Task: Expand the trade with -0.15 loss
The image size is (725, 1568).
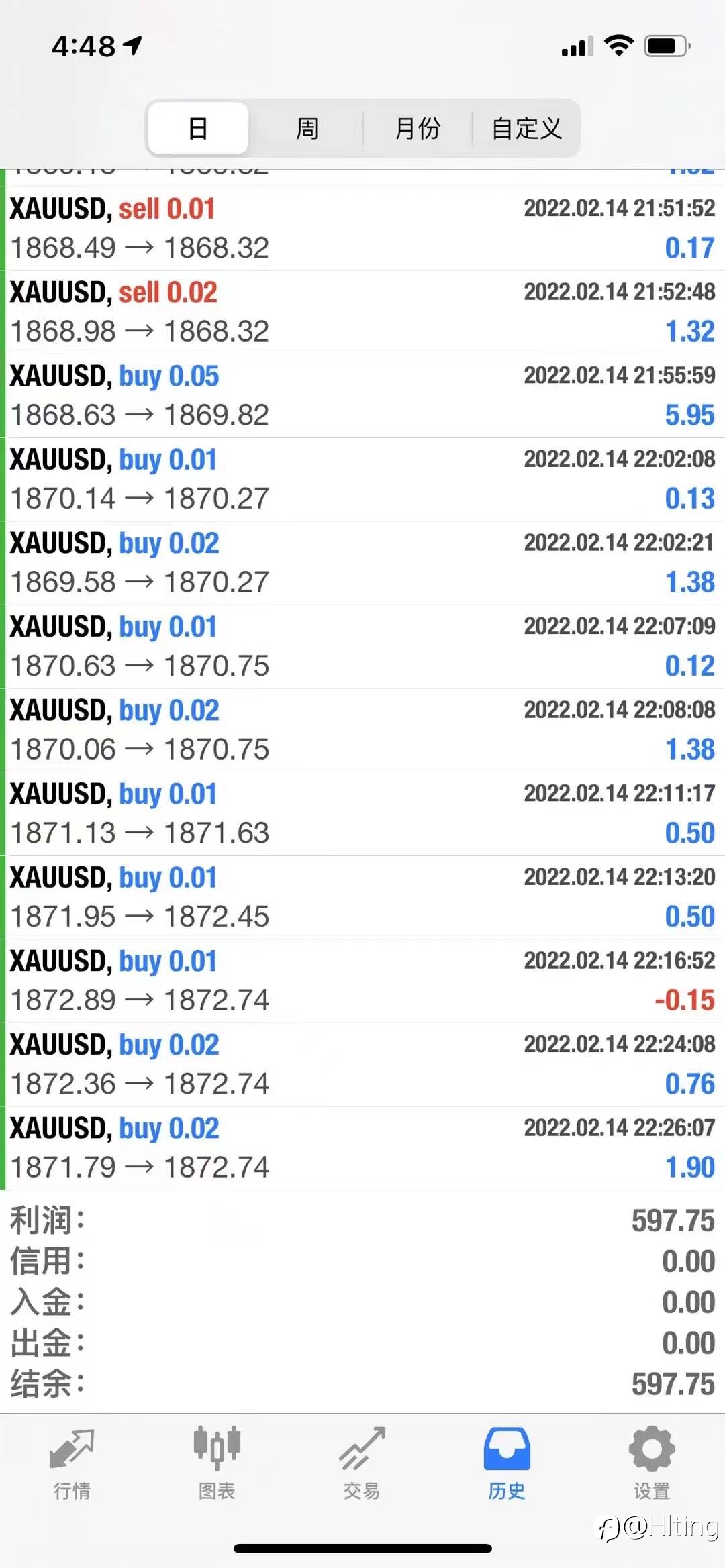Action: [362, 981]
